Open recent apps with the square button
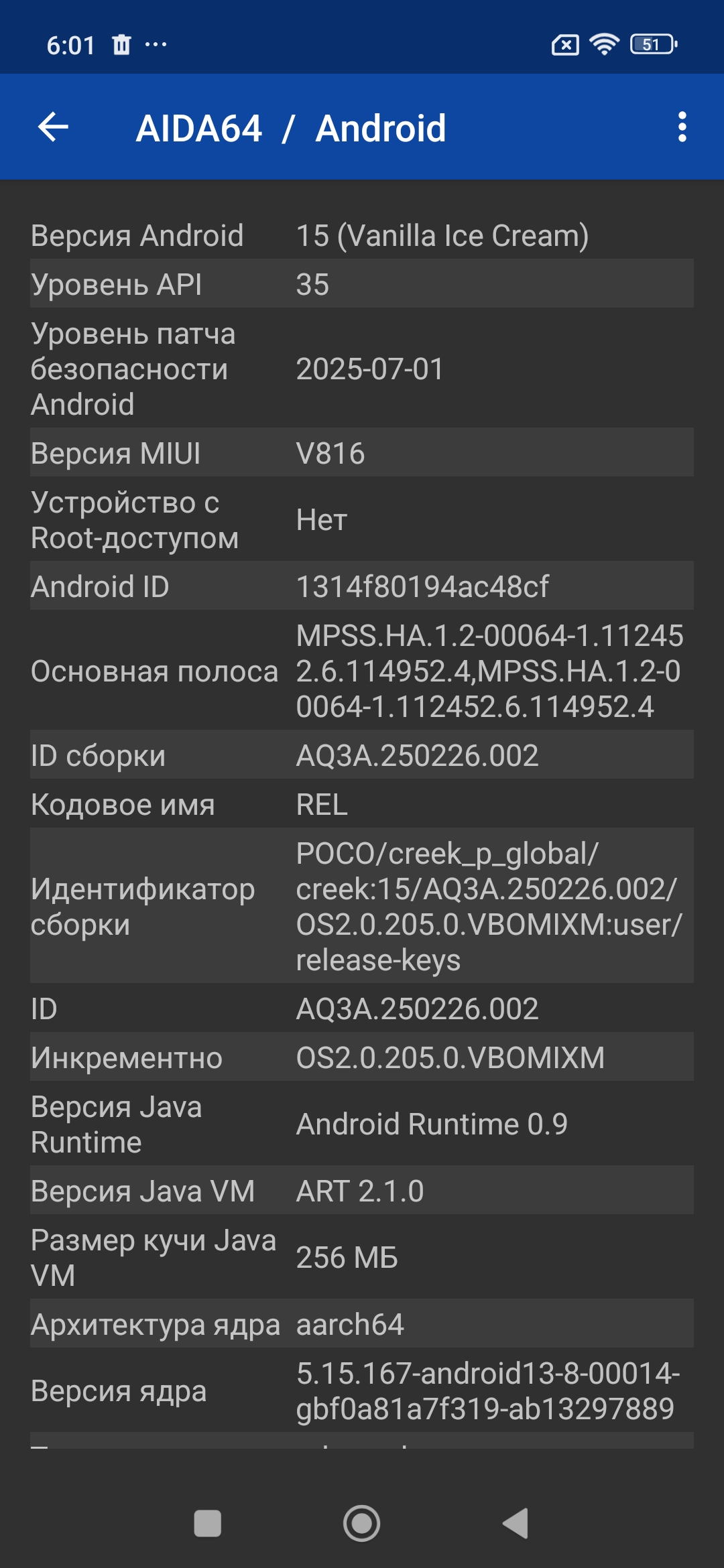The width and height of the screenshot is (724, 1568). click(x=208, y=1523)
